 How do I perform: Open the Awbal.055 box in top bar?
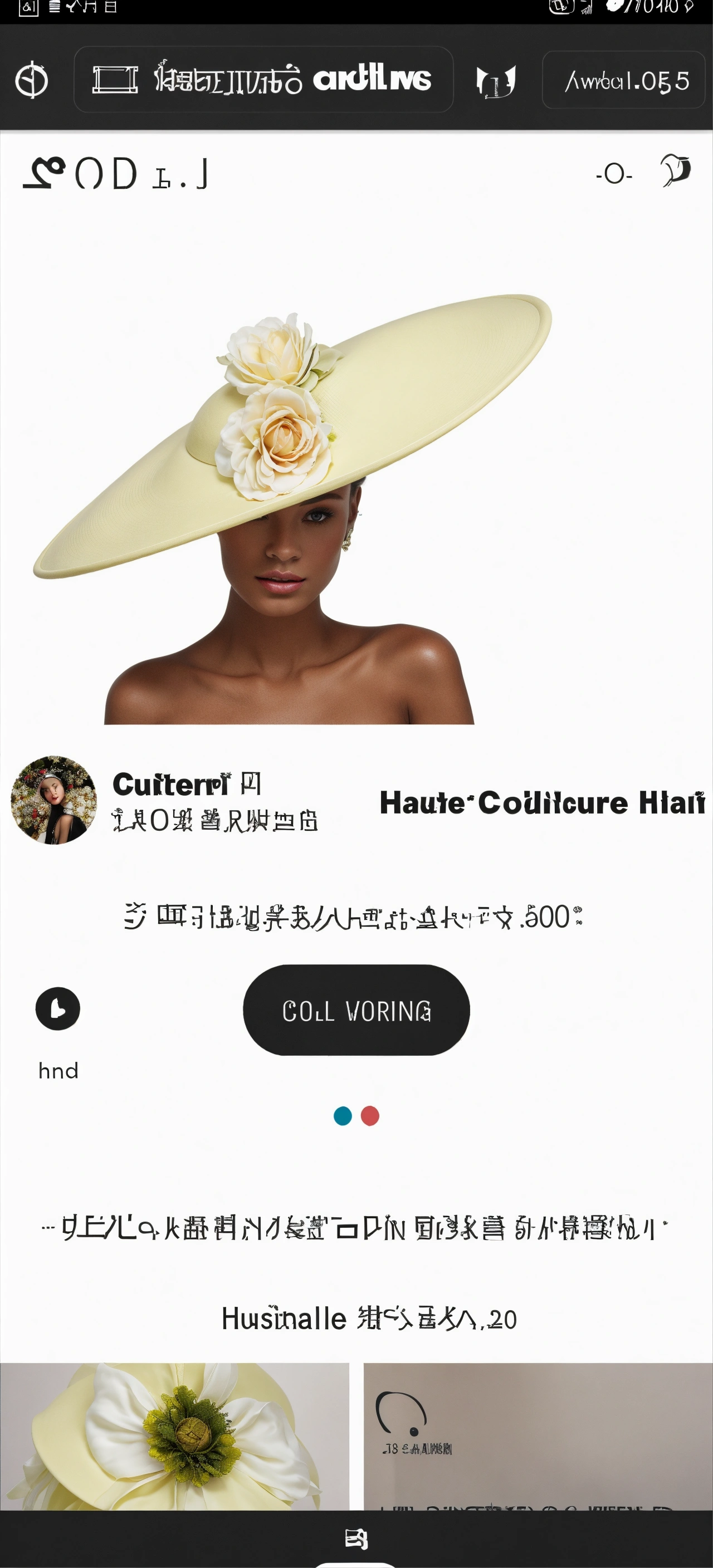click(x=624, y=80)
